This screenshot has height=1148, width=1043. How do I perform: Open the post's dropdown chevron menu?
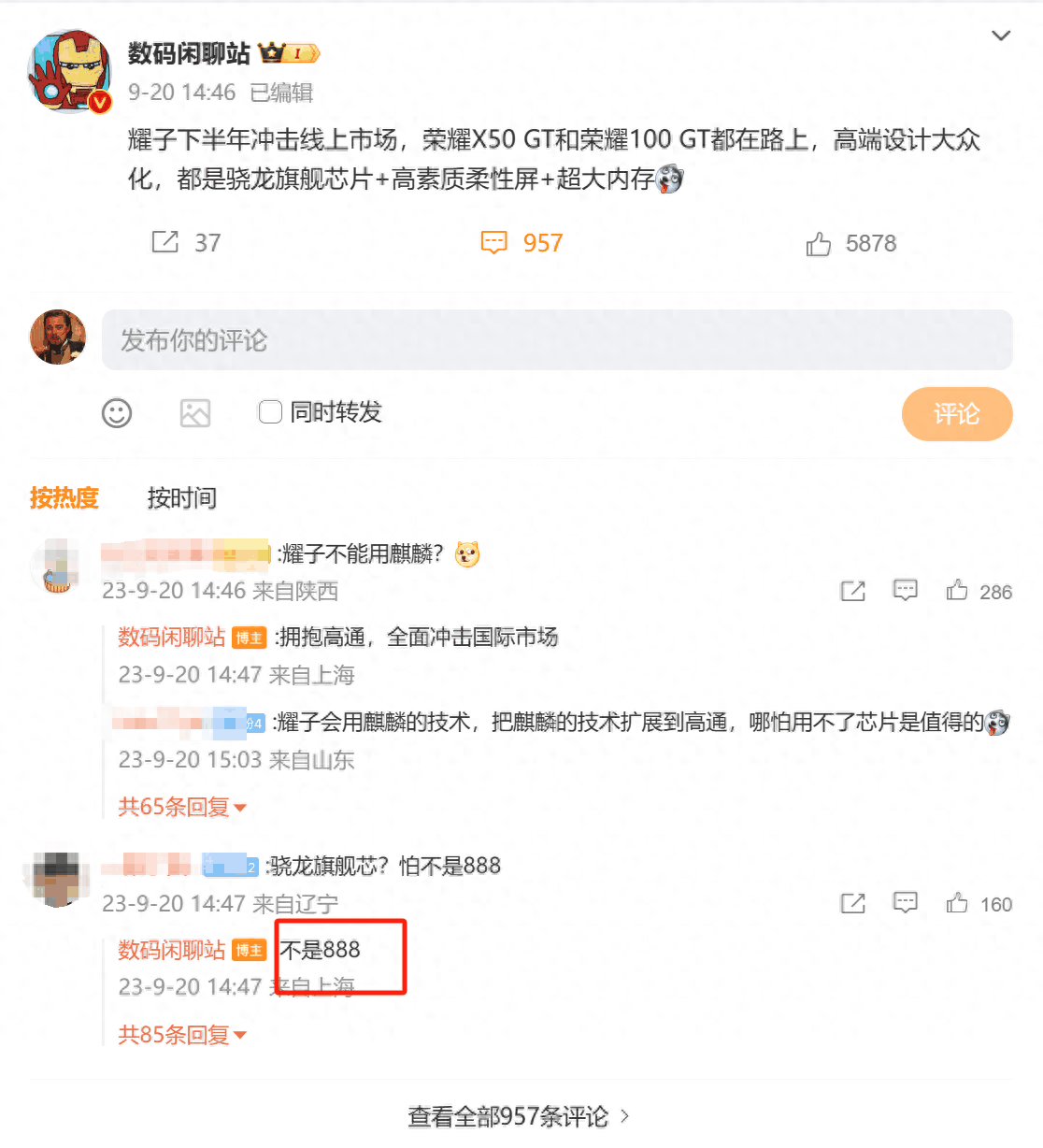coord(1001,36)
